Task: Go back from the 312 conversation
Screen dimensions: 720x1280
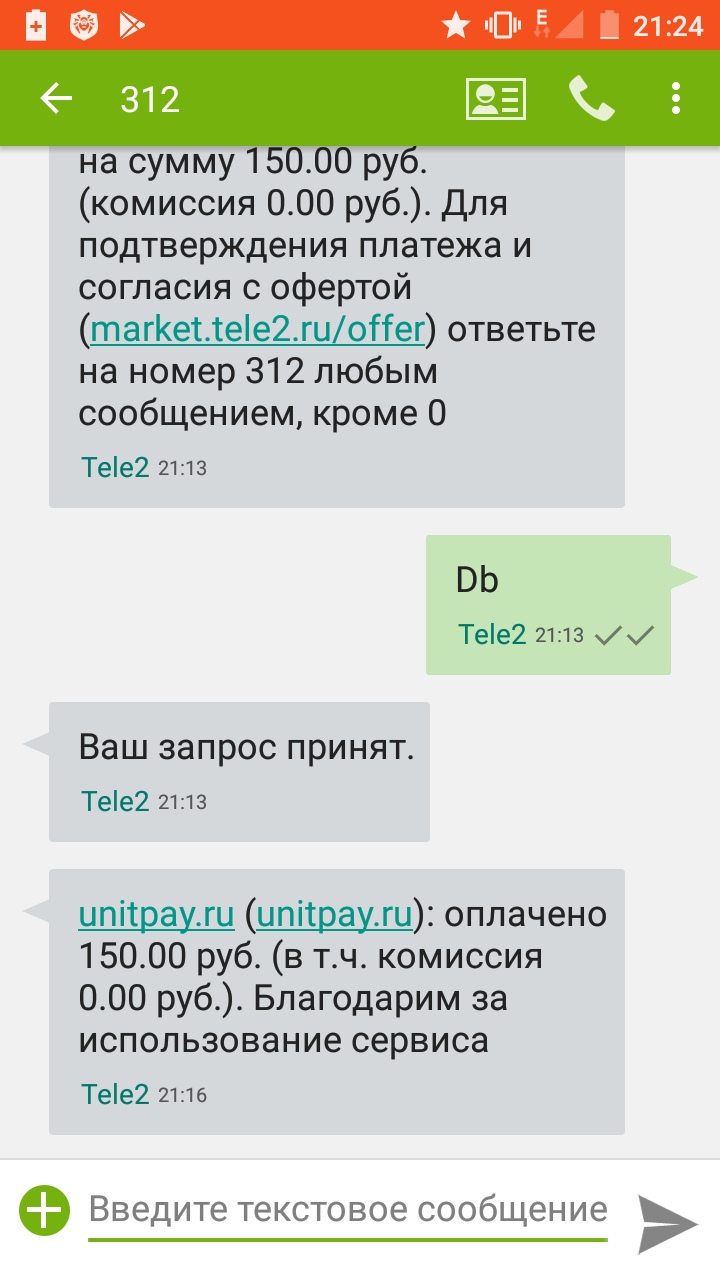Action: coord(56,99)
